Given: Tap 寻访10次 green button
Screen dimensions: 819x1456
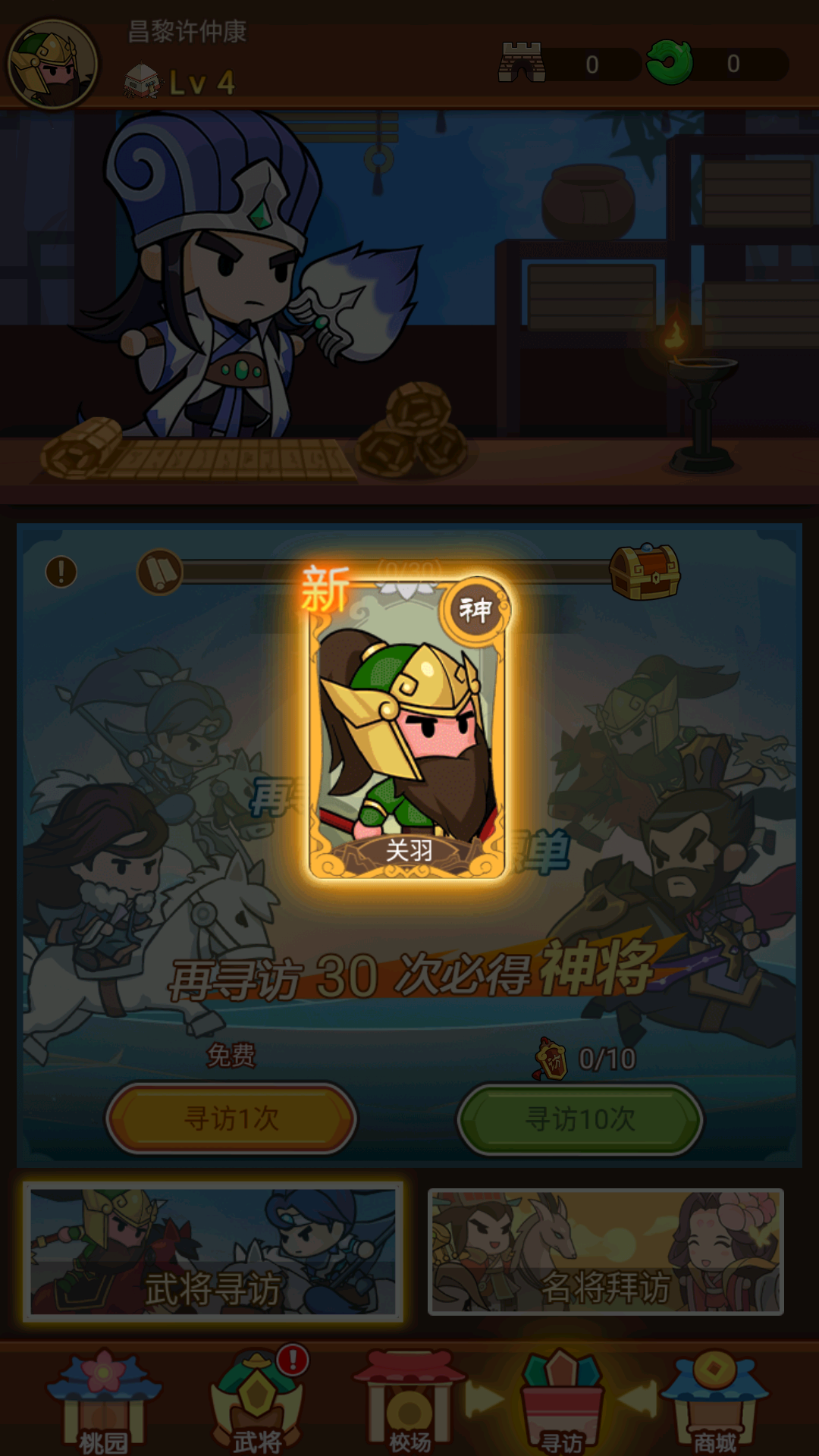Looking at the screenshot, I should [x=580, y=1119].
